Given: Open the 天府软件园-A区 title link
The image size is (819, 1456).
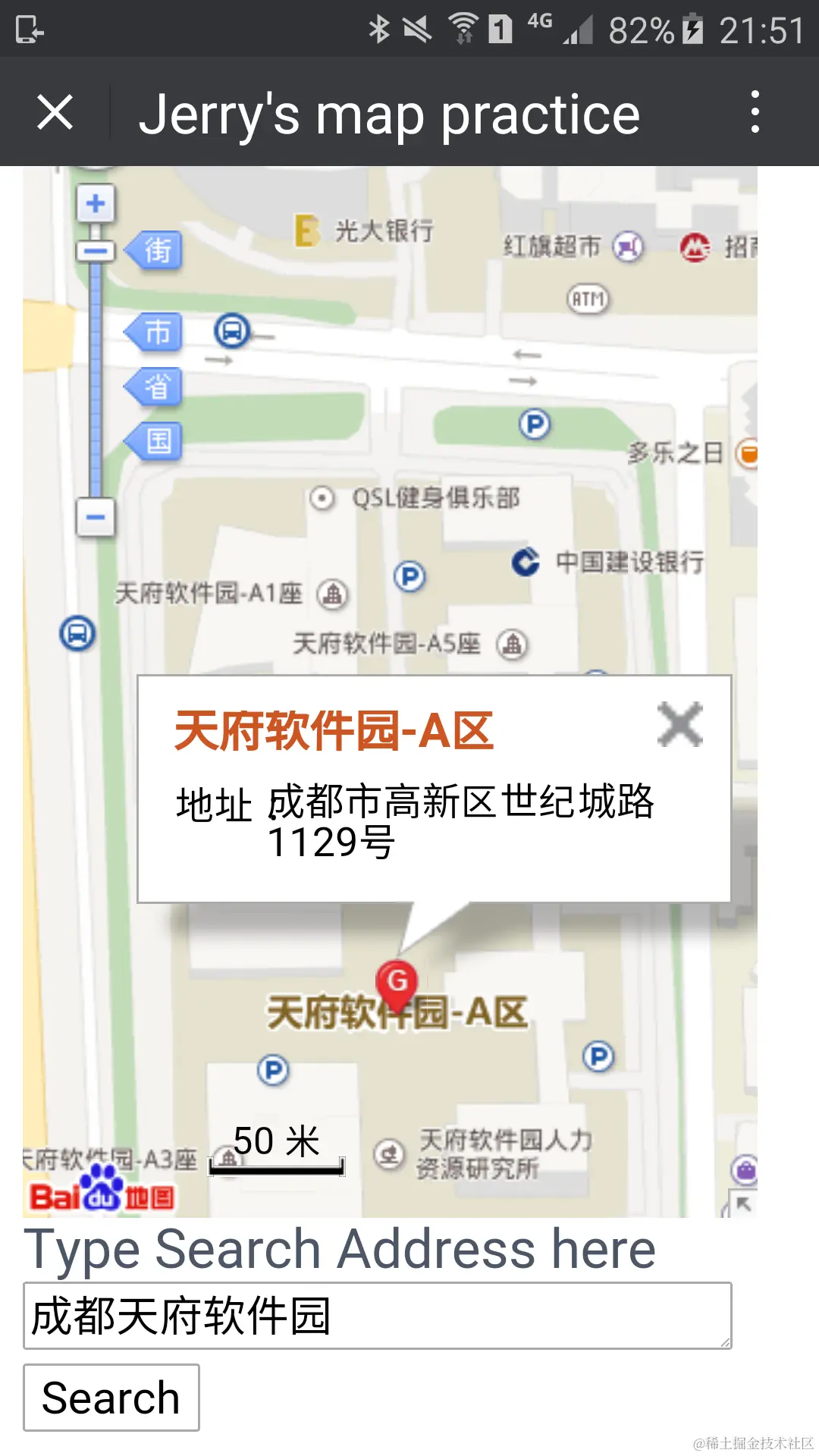Looking at the screenshot, I should [334, 731].
